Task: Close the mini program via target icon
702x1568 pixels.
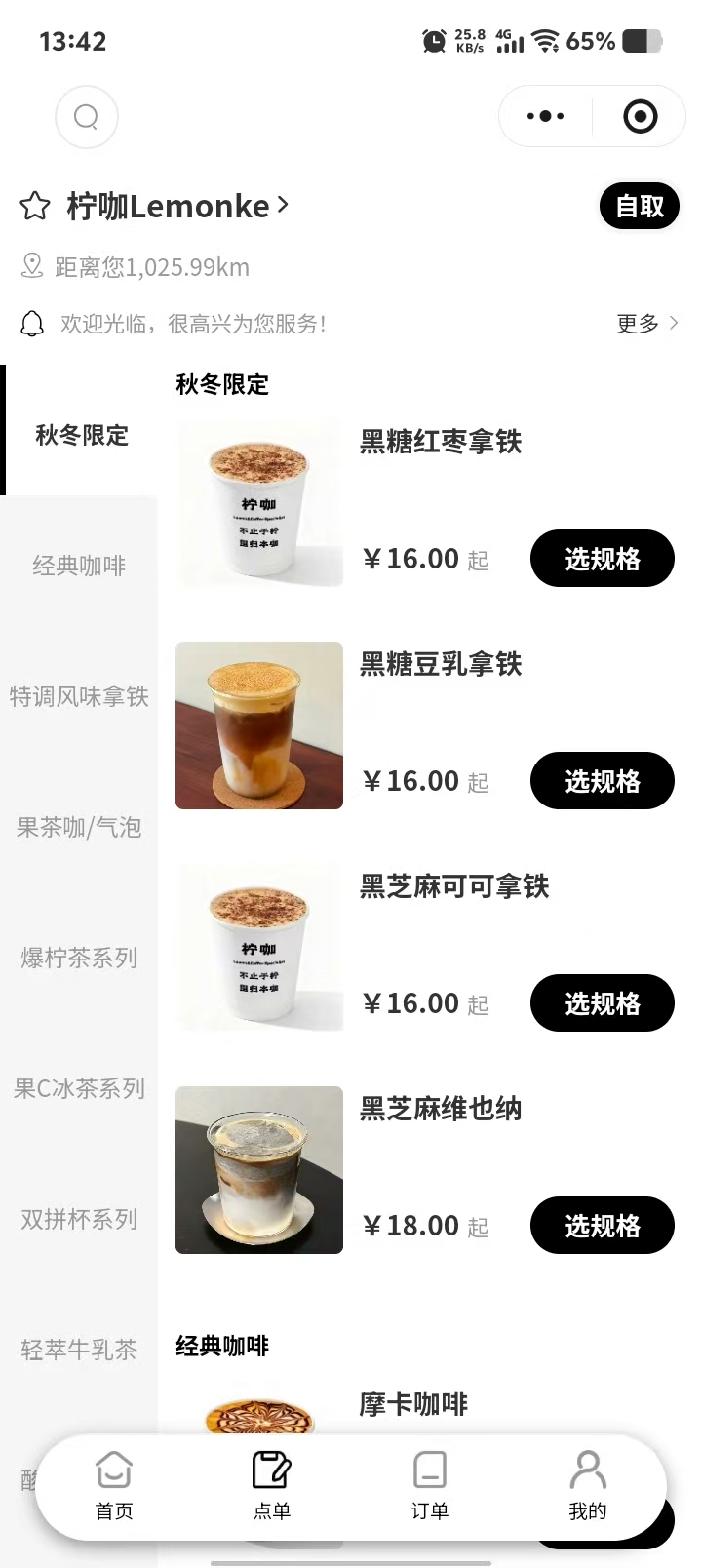Action: (640, 117)
